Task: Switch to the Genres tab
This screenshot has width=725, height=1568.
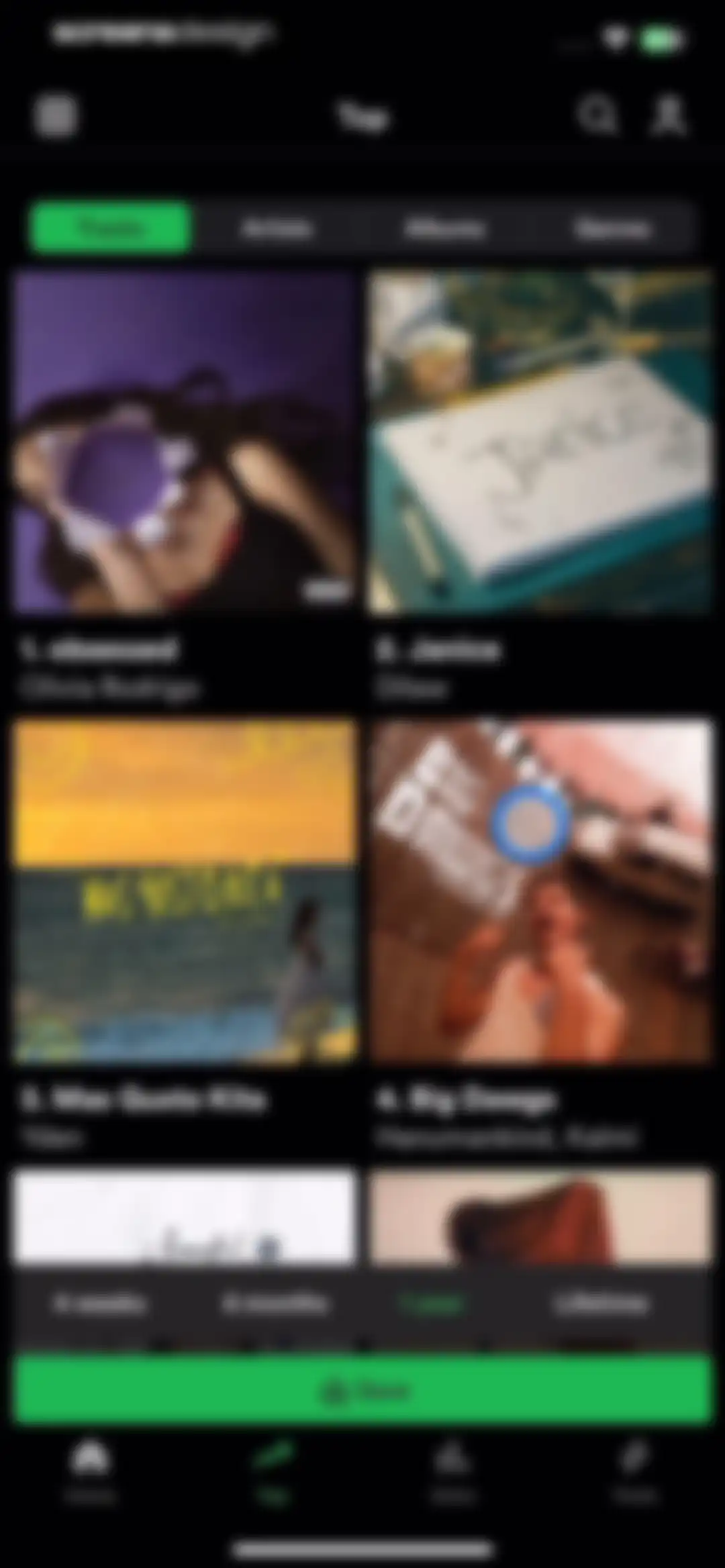Action: 612,228
